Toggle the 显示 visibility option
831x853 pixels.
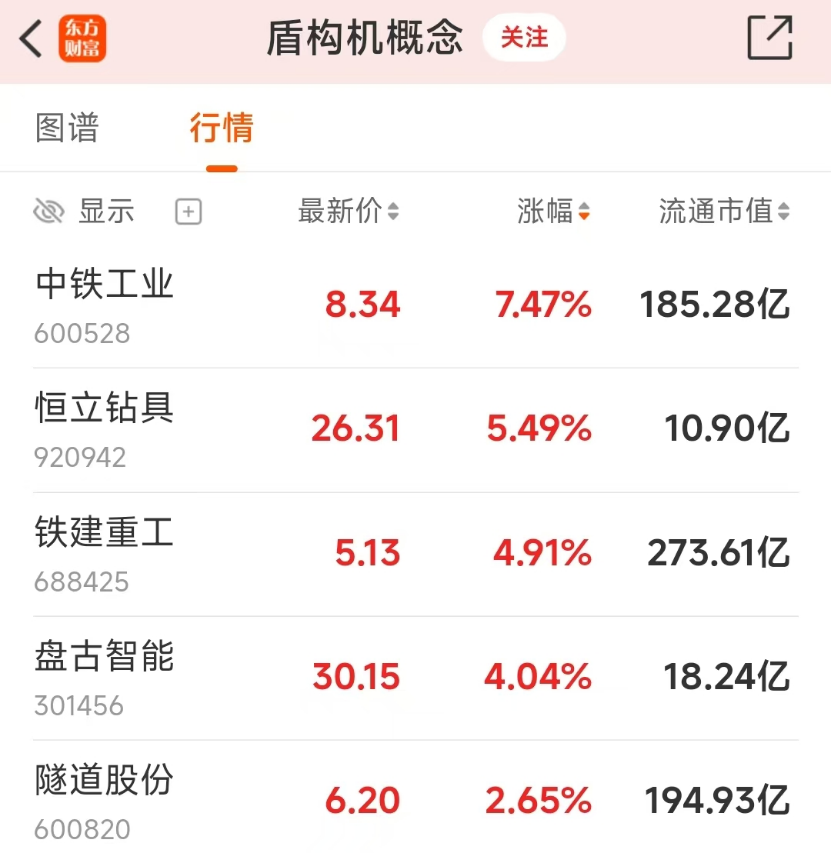pyautogui.click(x=84, y=211)
